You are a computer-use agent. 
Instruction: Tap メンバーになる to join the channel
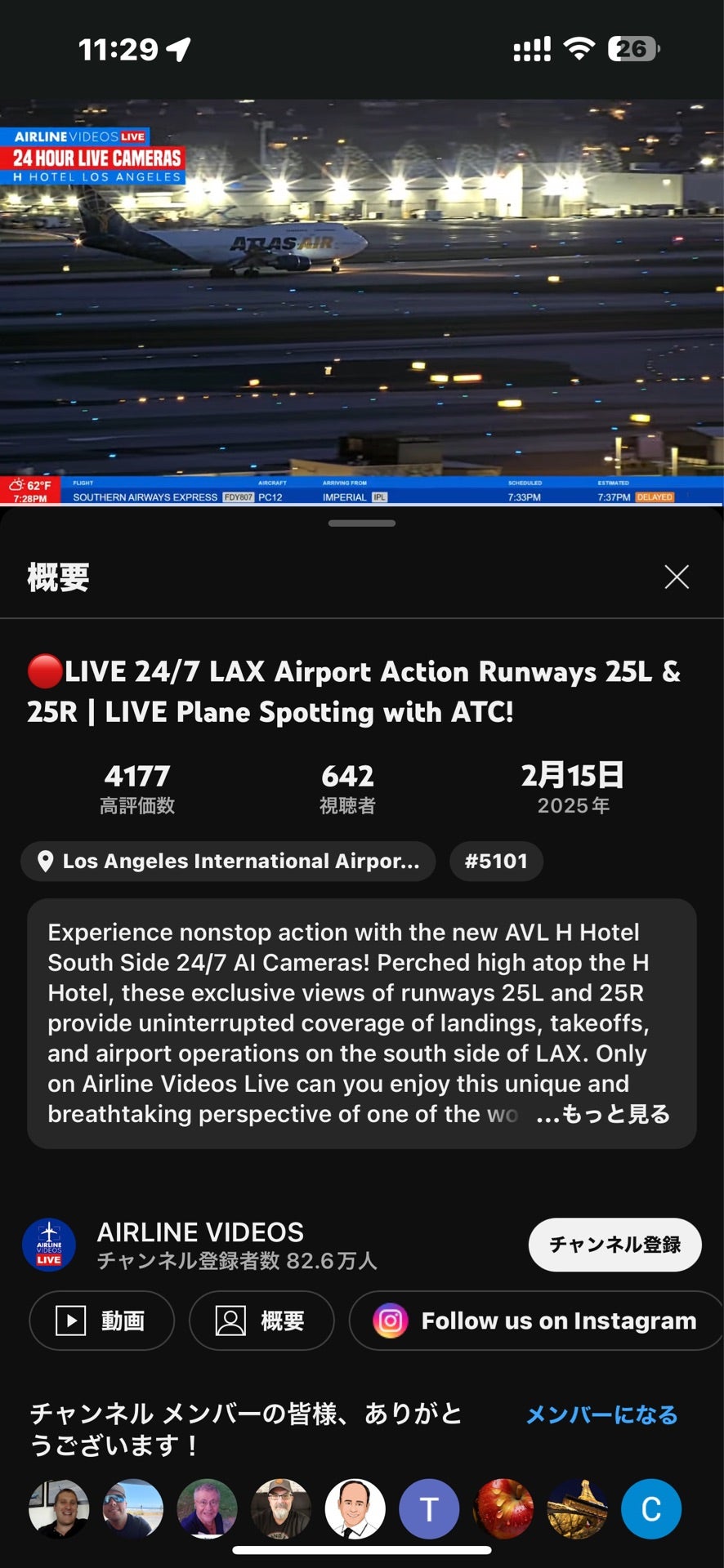pyautogui.click(x=601, y=1414)
